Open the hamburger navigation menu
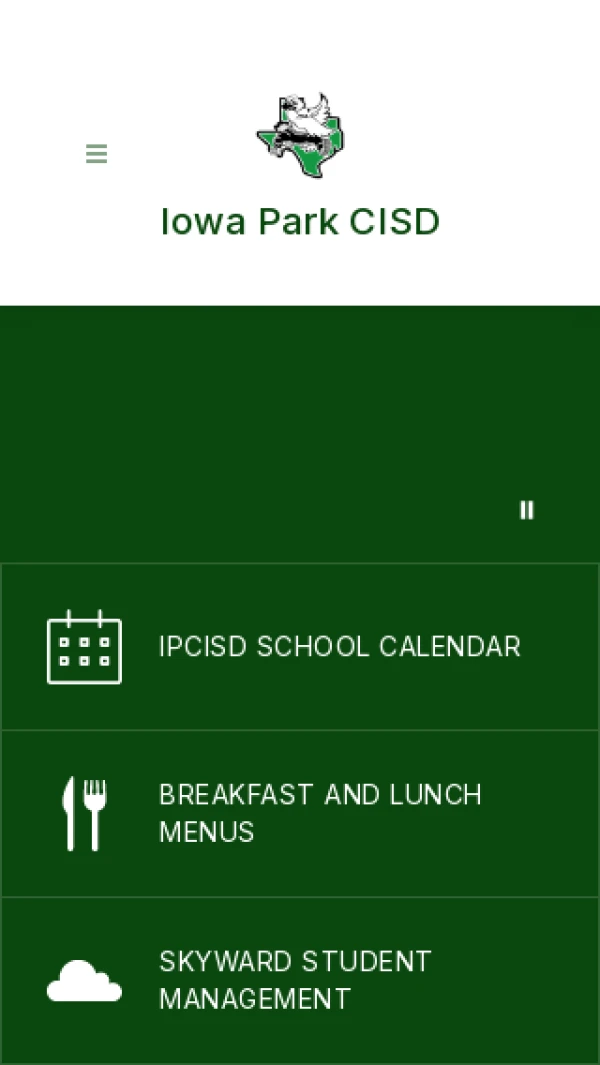 coord(96,154)
